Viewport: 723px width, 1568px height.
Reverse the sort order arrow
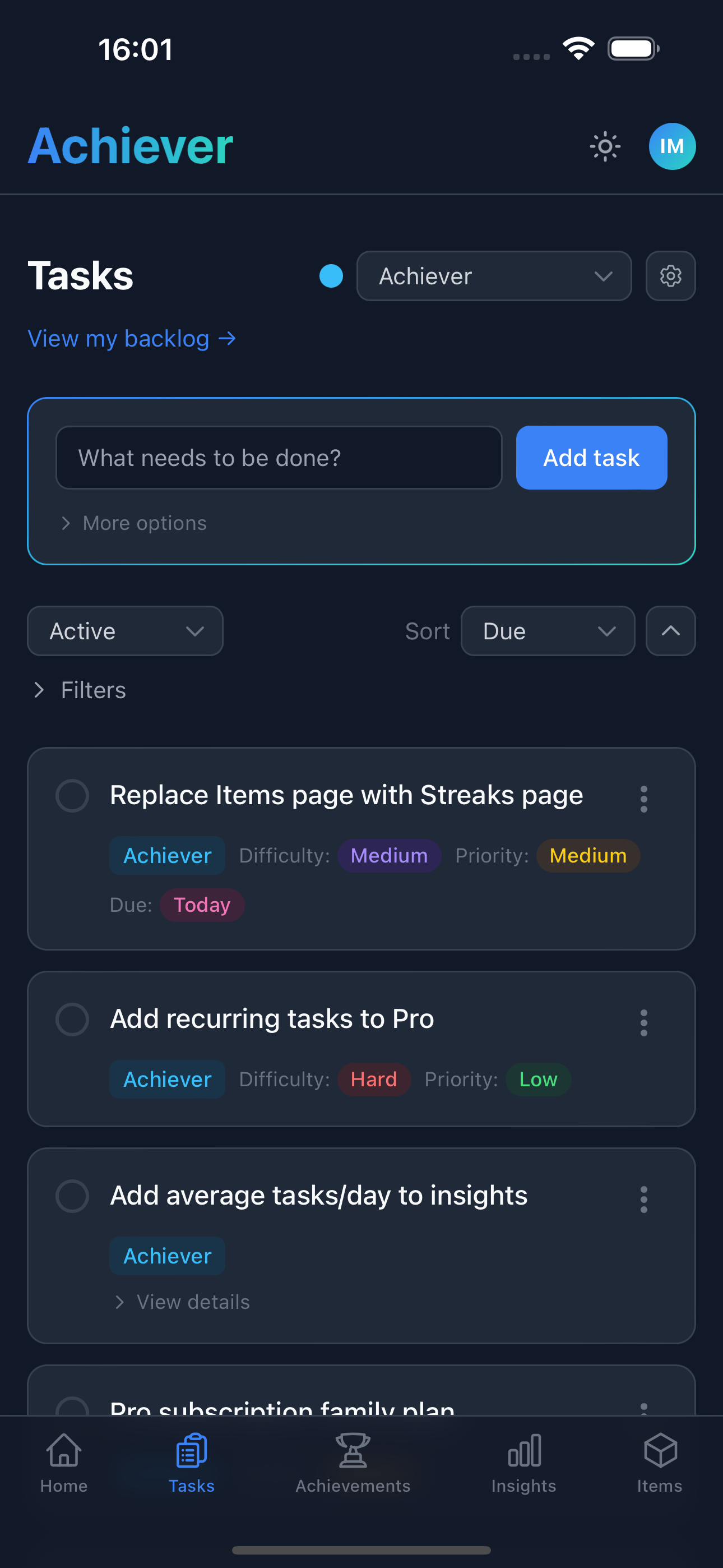[x=670, y=631]
